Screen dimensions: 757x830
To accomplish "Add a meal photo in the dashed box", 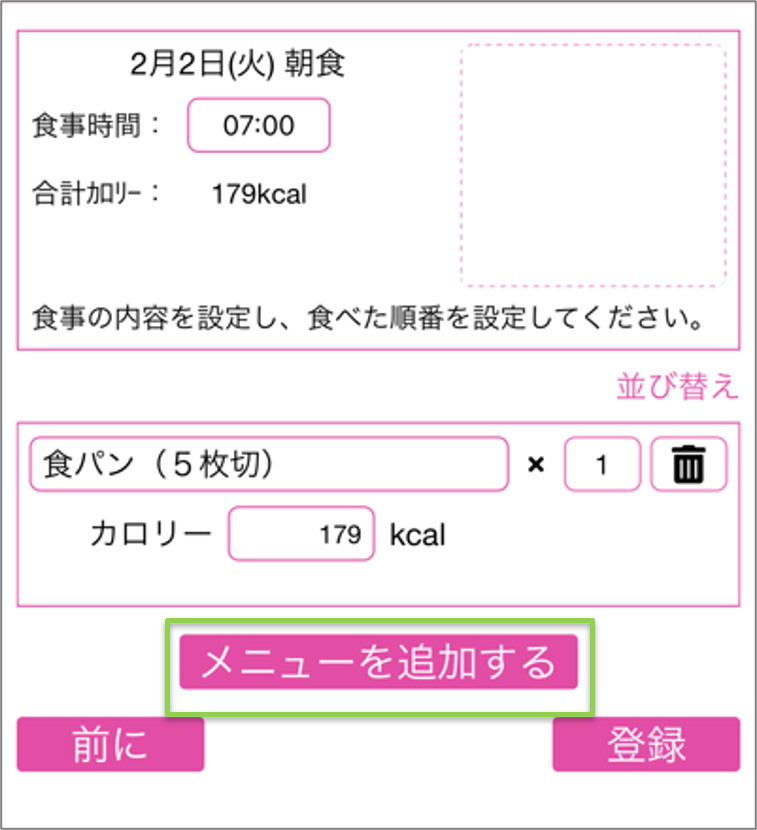I will 593,165.
